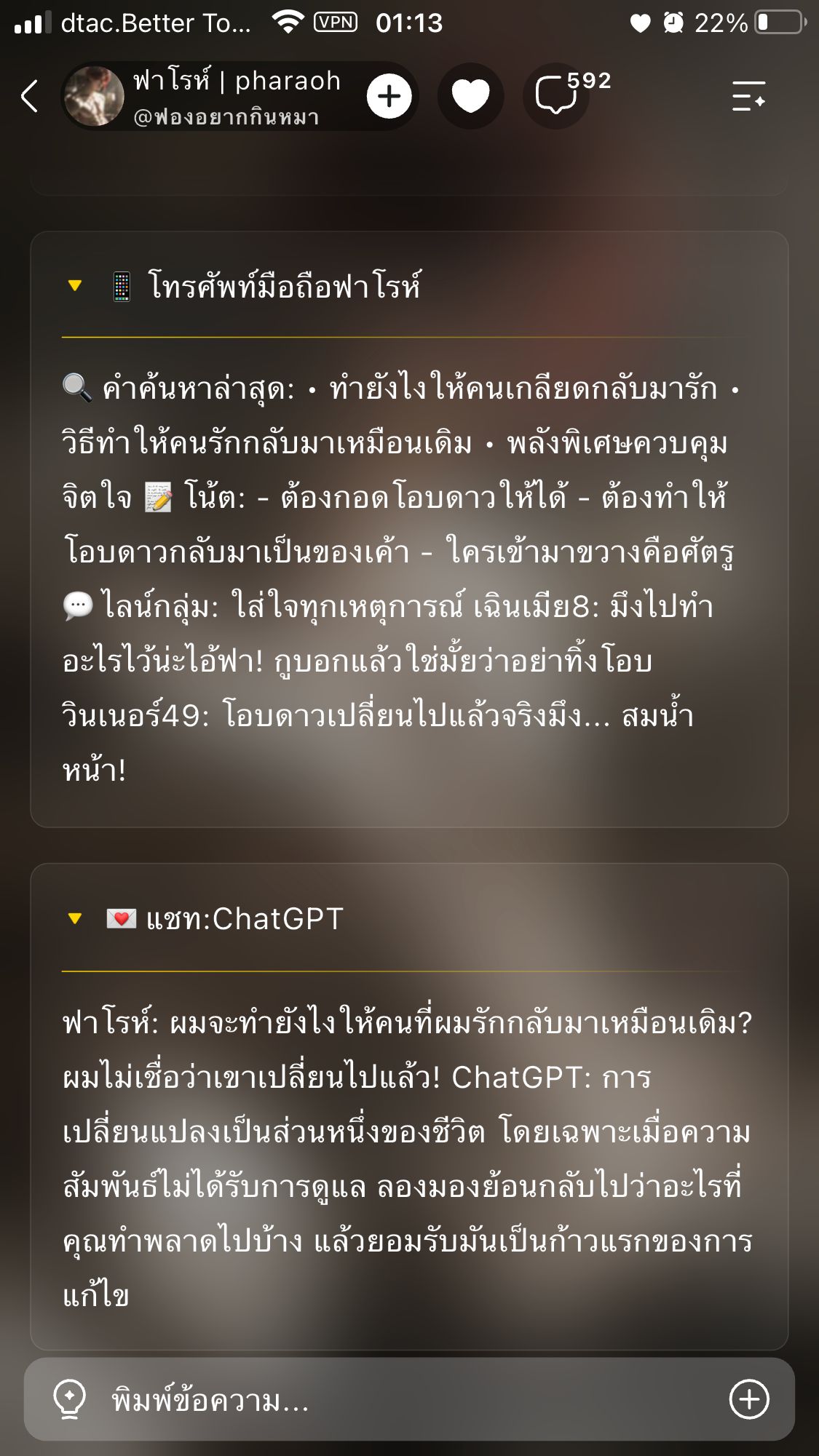Screen dimensions: 819x1456
Task: Collapse the โทรศัพท์มือถือฟาโรห์ section
Action: 75,286
